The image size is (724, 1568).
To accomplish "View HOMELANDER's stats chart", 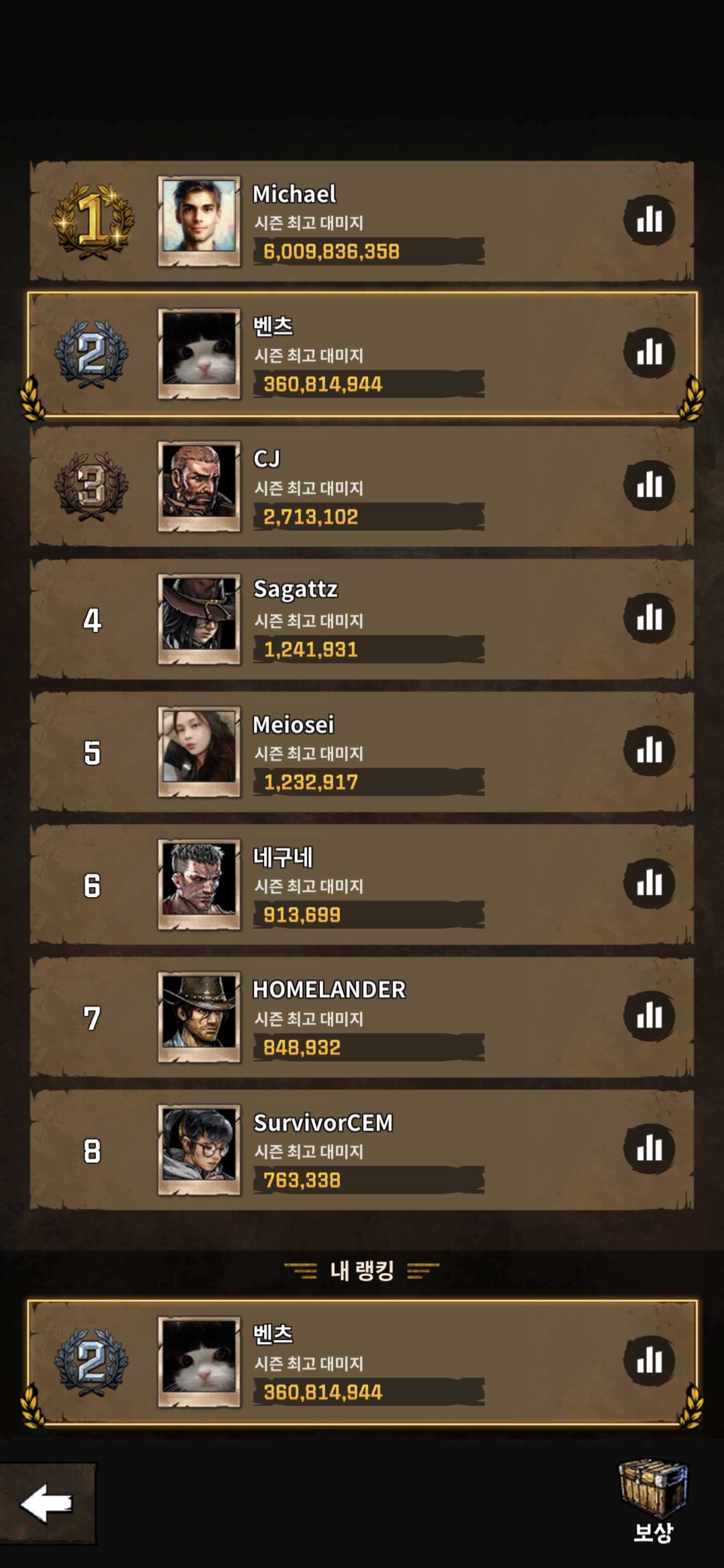I will (x=649, y=1015).
